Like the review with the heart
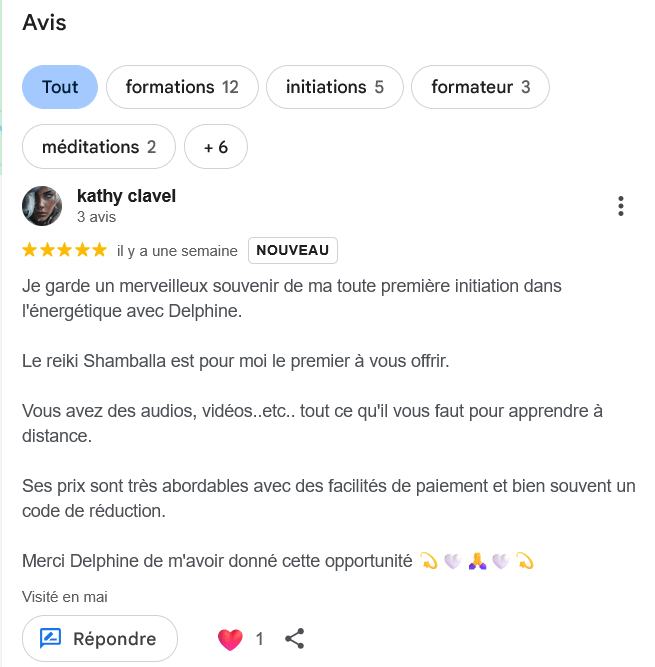This screenshot has width=655, height=667. point(230,639)
